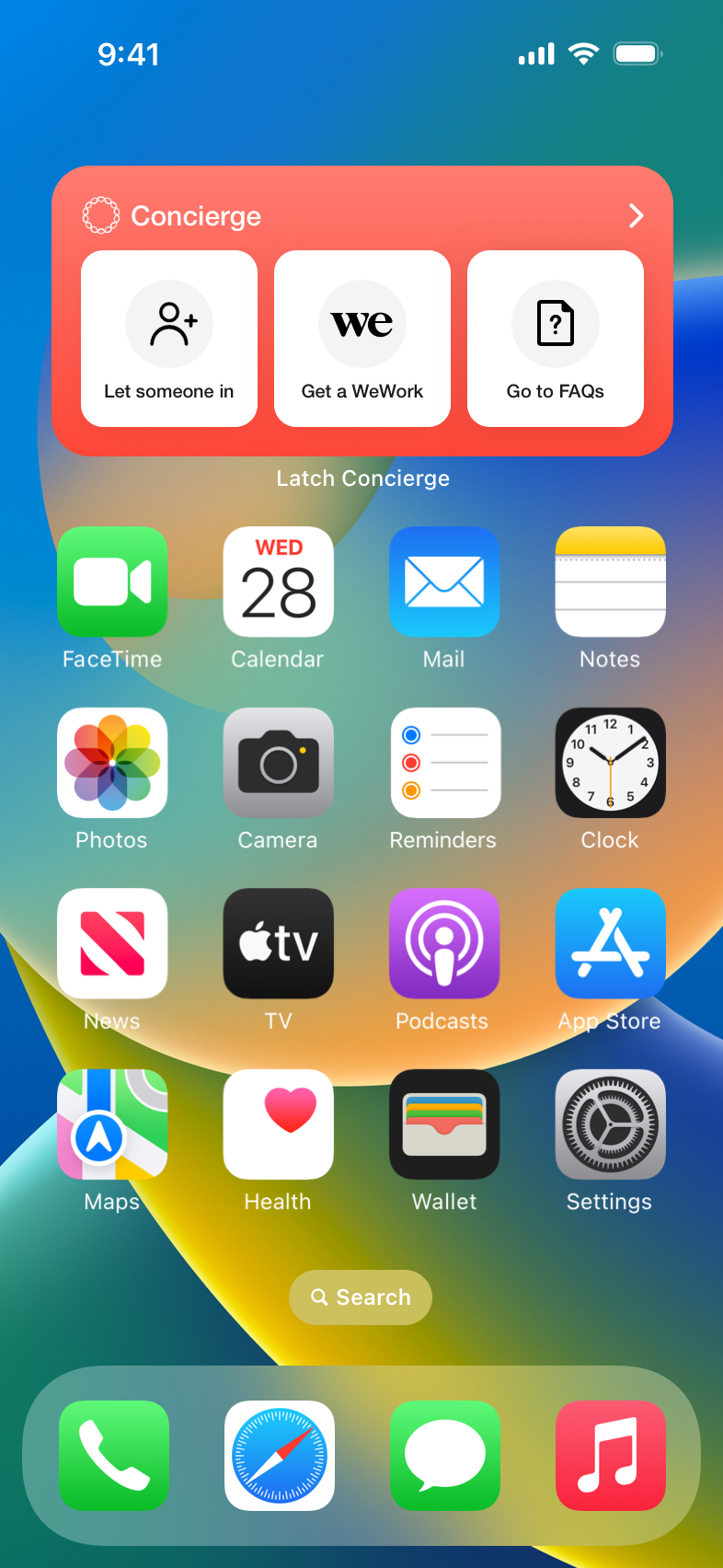This screenshot has width=723, height=1568.
Task: Open Go to FAQs in Concierge widget
Action: tap(556, 339)
